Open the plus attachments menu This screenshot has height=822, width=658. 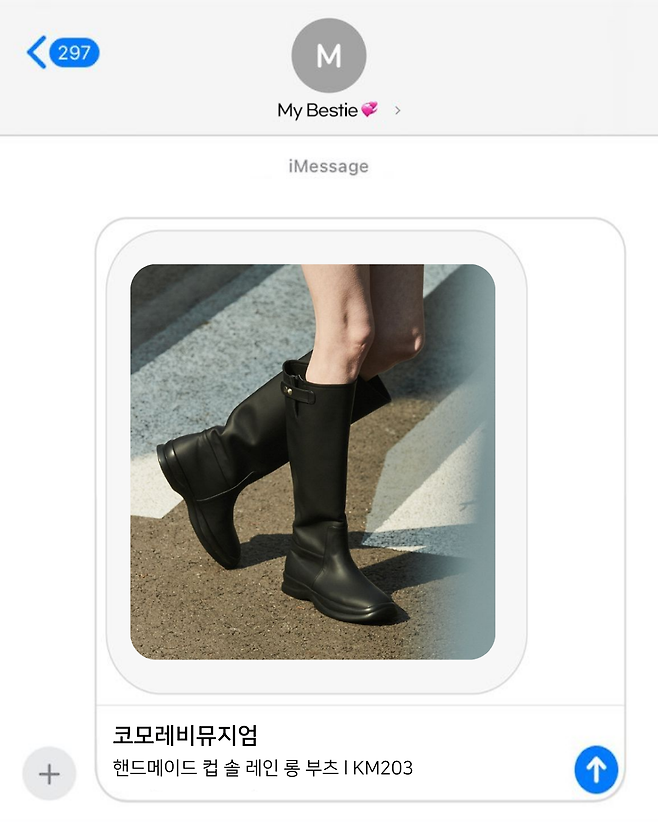pyautogui.click(x=49, y=773)
